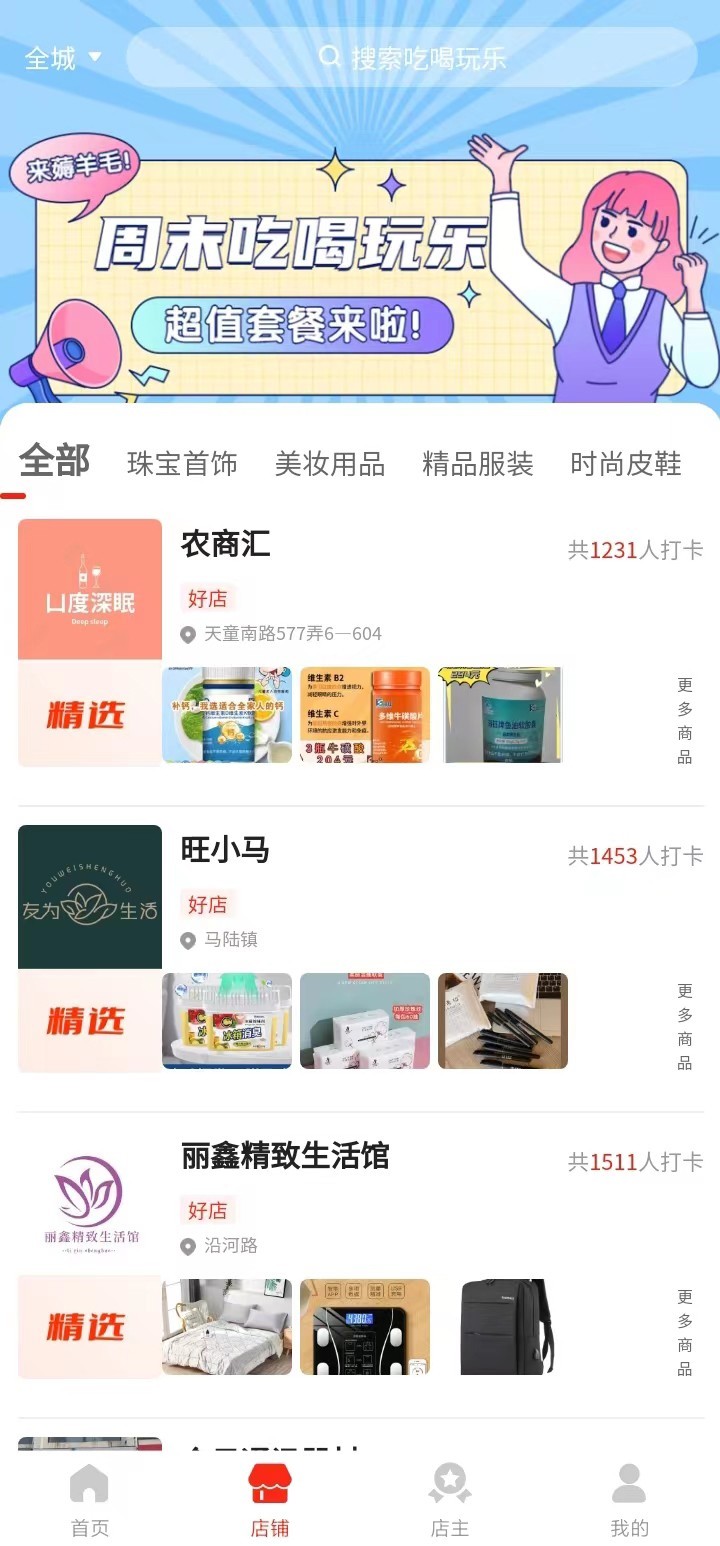Select the 全部 category tab
This screenshot has height=1546, width=720.
(55, 463)
